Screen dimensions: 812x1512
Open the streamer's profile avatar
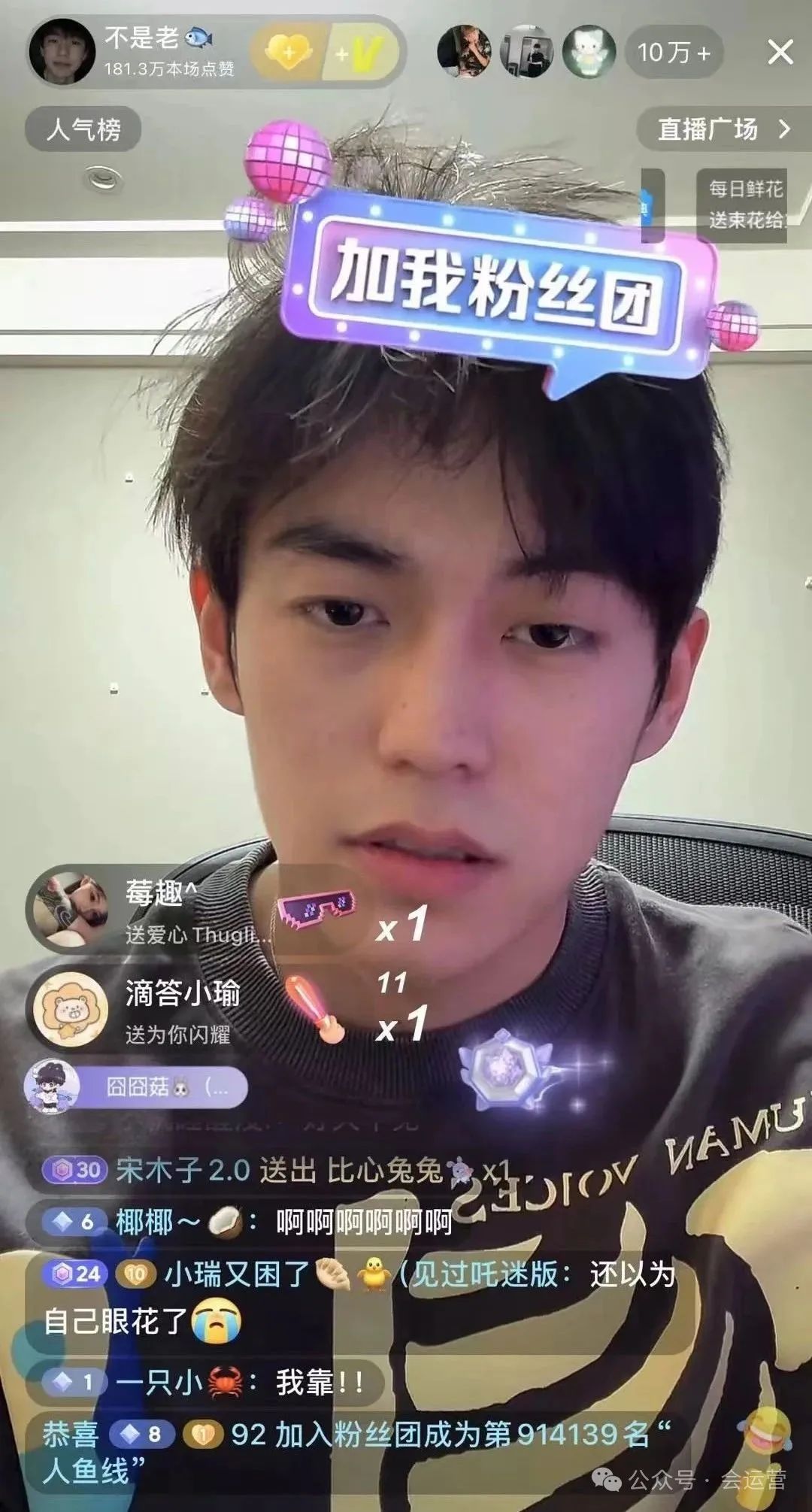pyautogui.click(x=62, y=51)
